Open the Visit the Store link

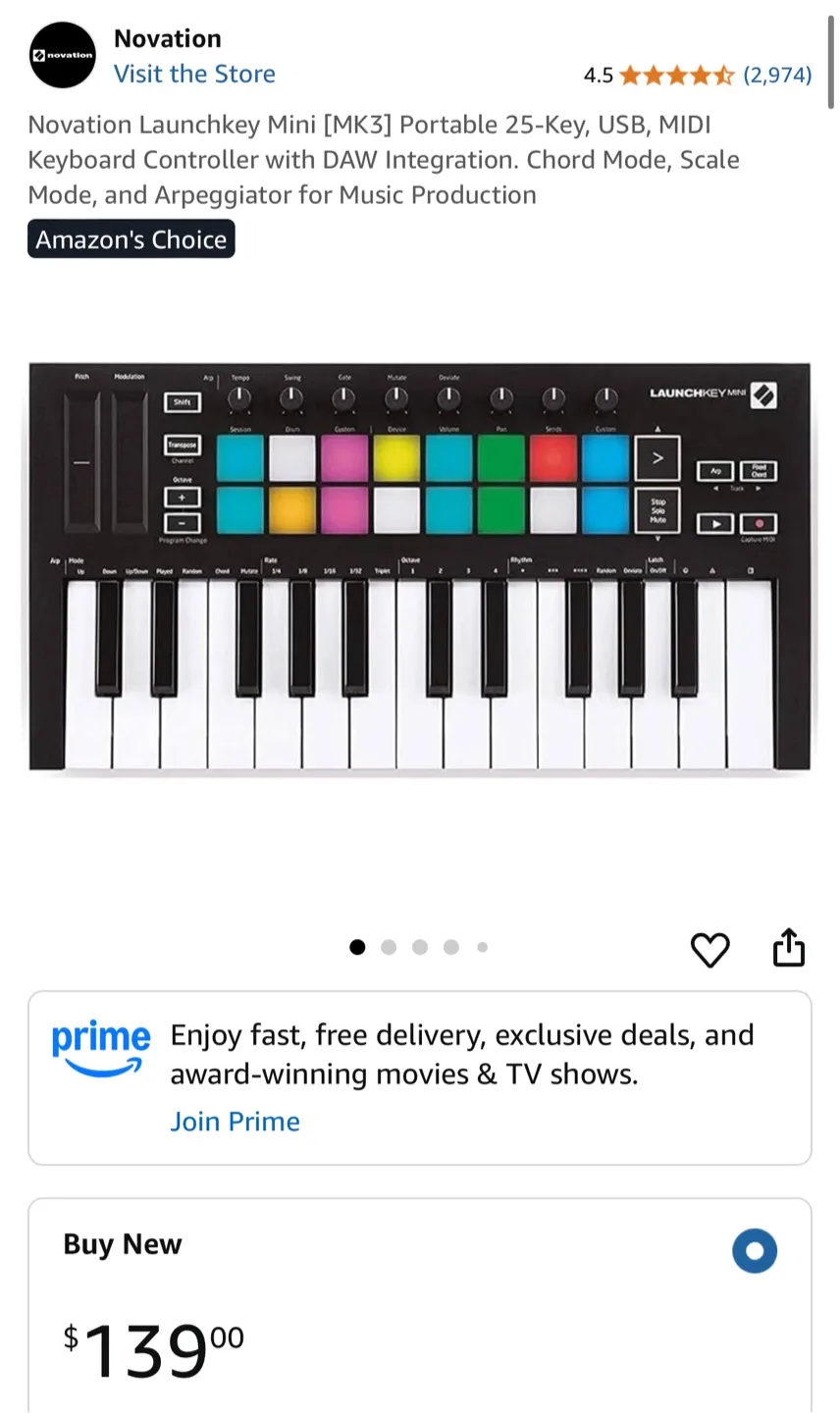pos(193,74)
